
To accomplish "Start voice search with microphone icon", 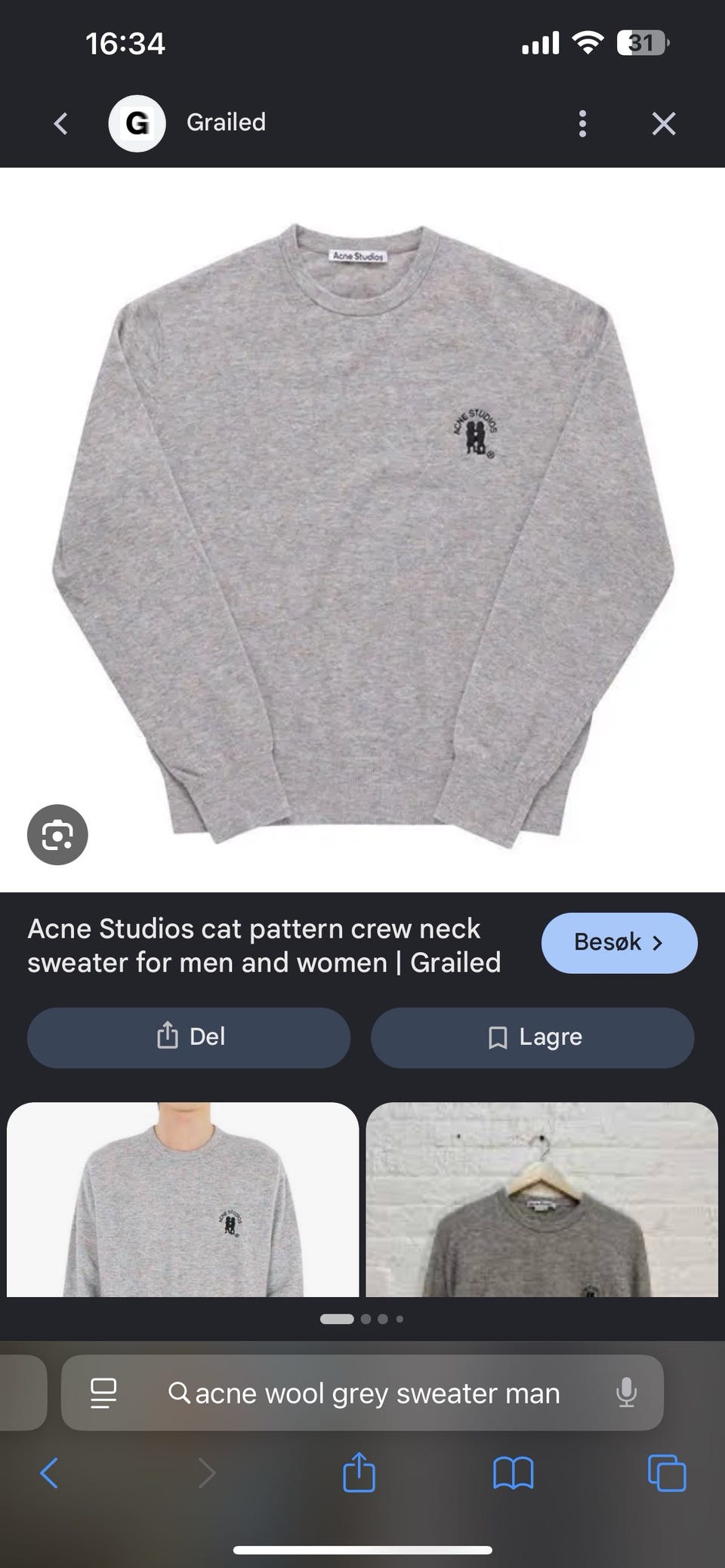I will [626, 1393].
